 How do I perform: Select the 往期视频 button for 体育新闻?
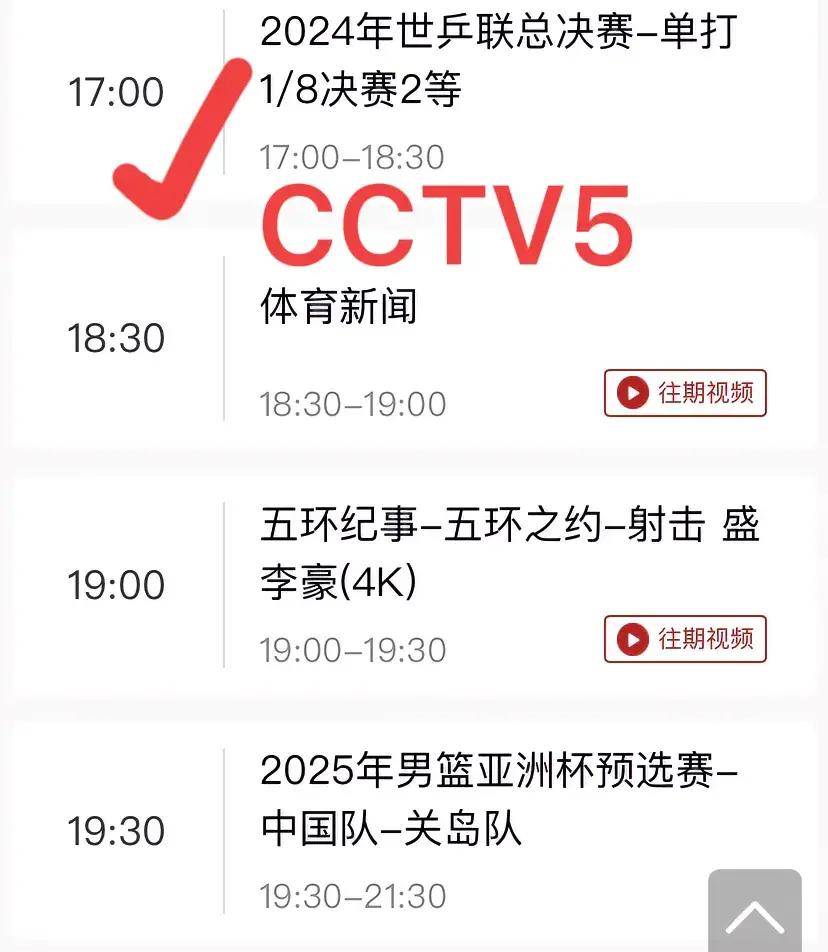tap(685, 393)
